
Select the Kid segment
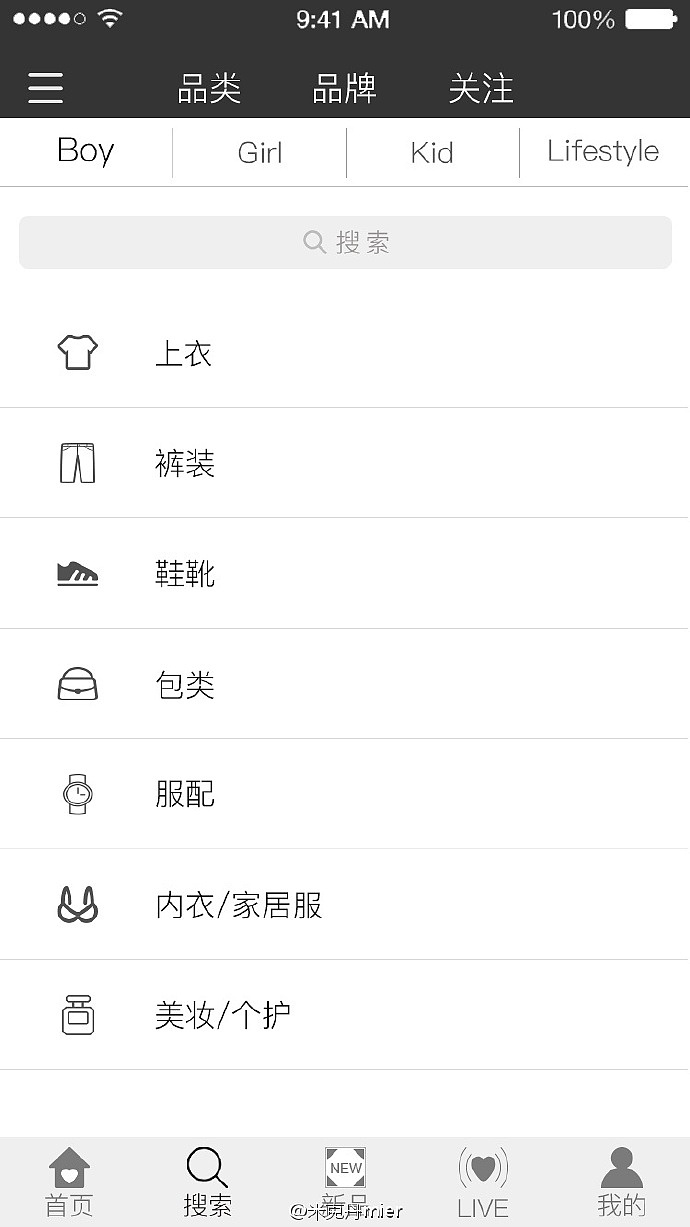pyautogui.click(x=432, y=152)
